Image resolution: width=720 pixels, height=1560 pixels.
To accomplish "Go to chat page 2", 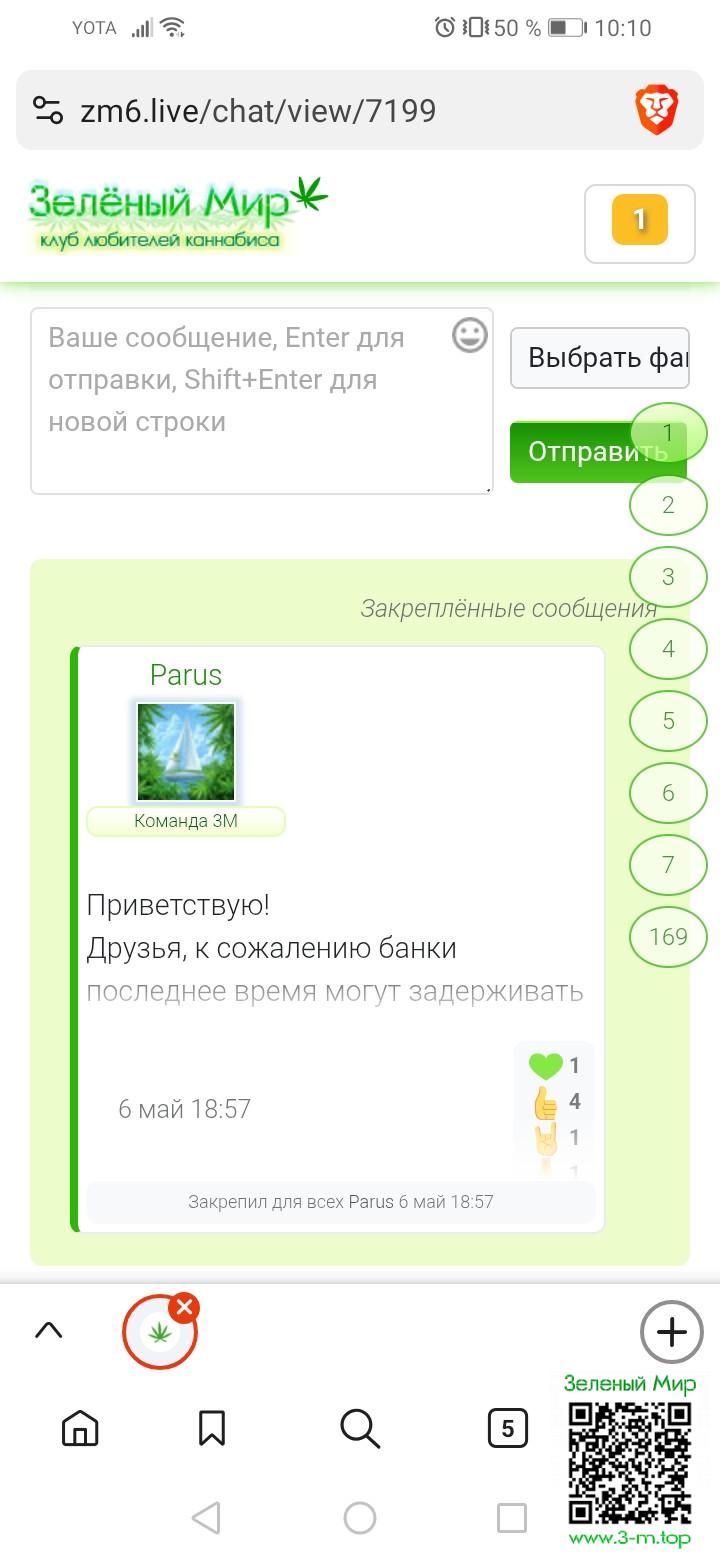I will [x=668, y=505].
